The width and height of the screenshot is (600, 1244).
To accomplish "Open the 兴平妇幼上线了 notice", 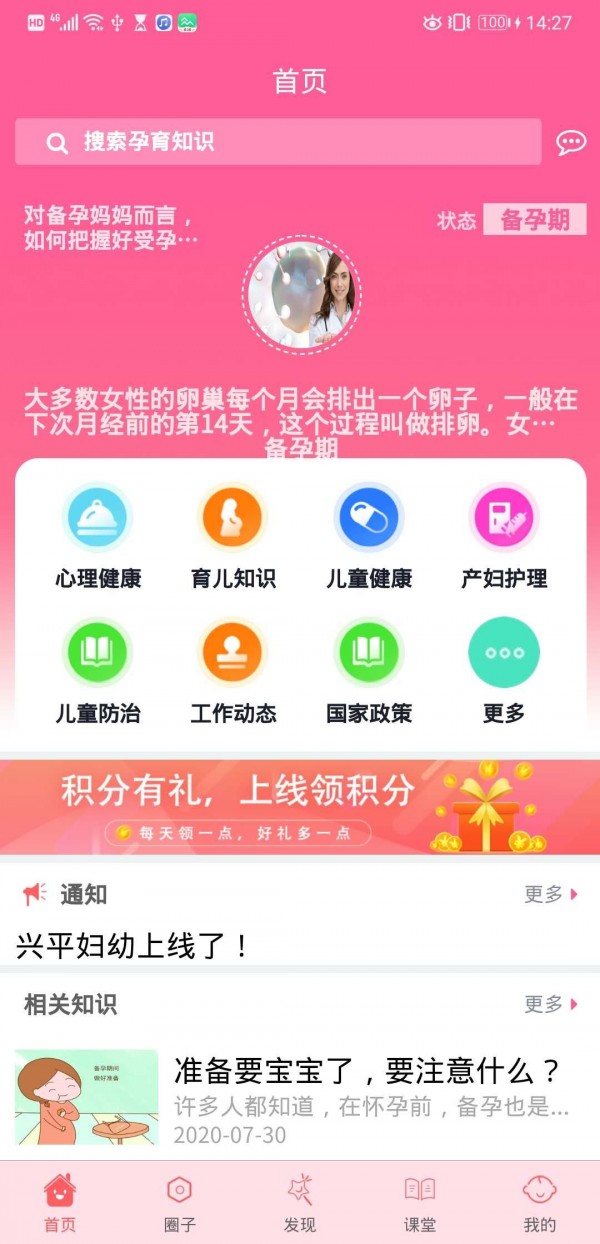I will 133,945.
